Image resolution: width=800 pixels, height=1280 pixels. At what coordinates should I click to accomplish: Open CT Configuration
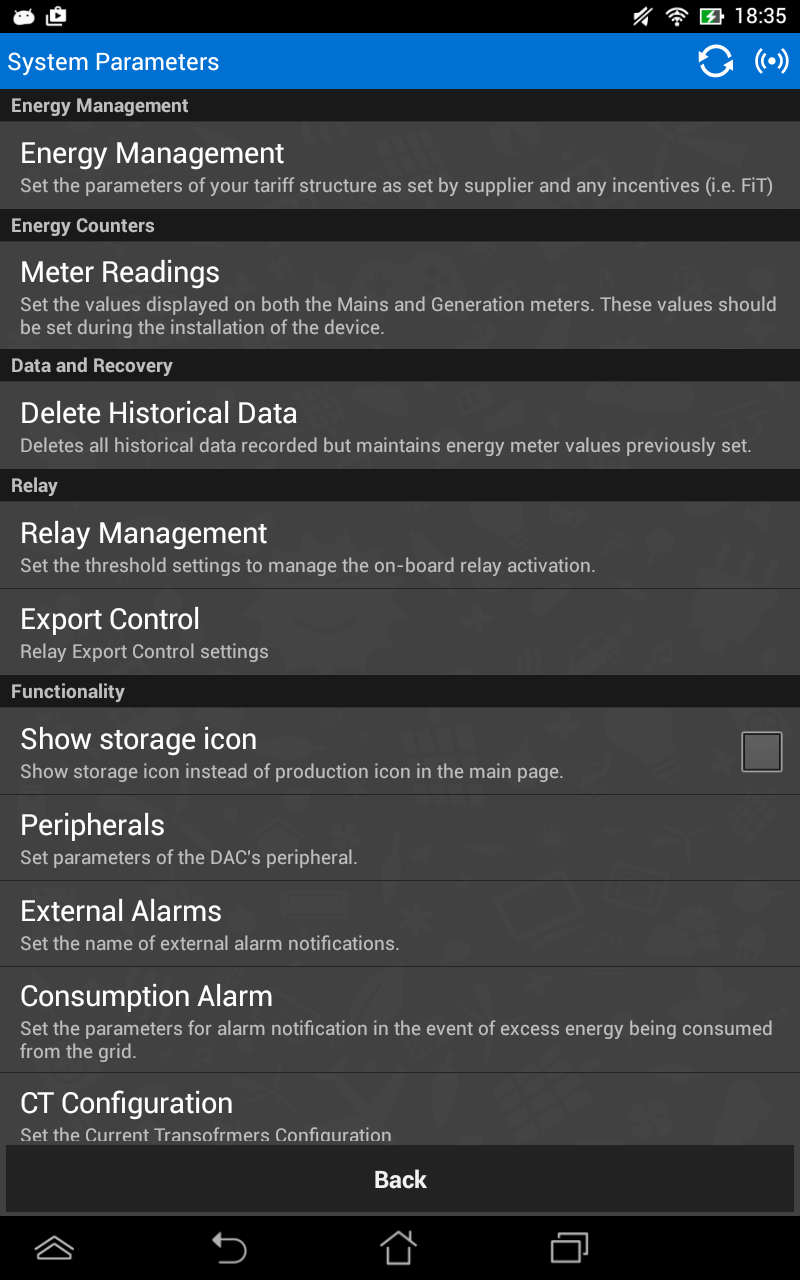400,1110
